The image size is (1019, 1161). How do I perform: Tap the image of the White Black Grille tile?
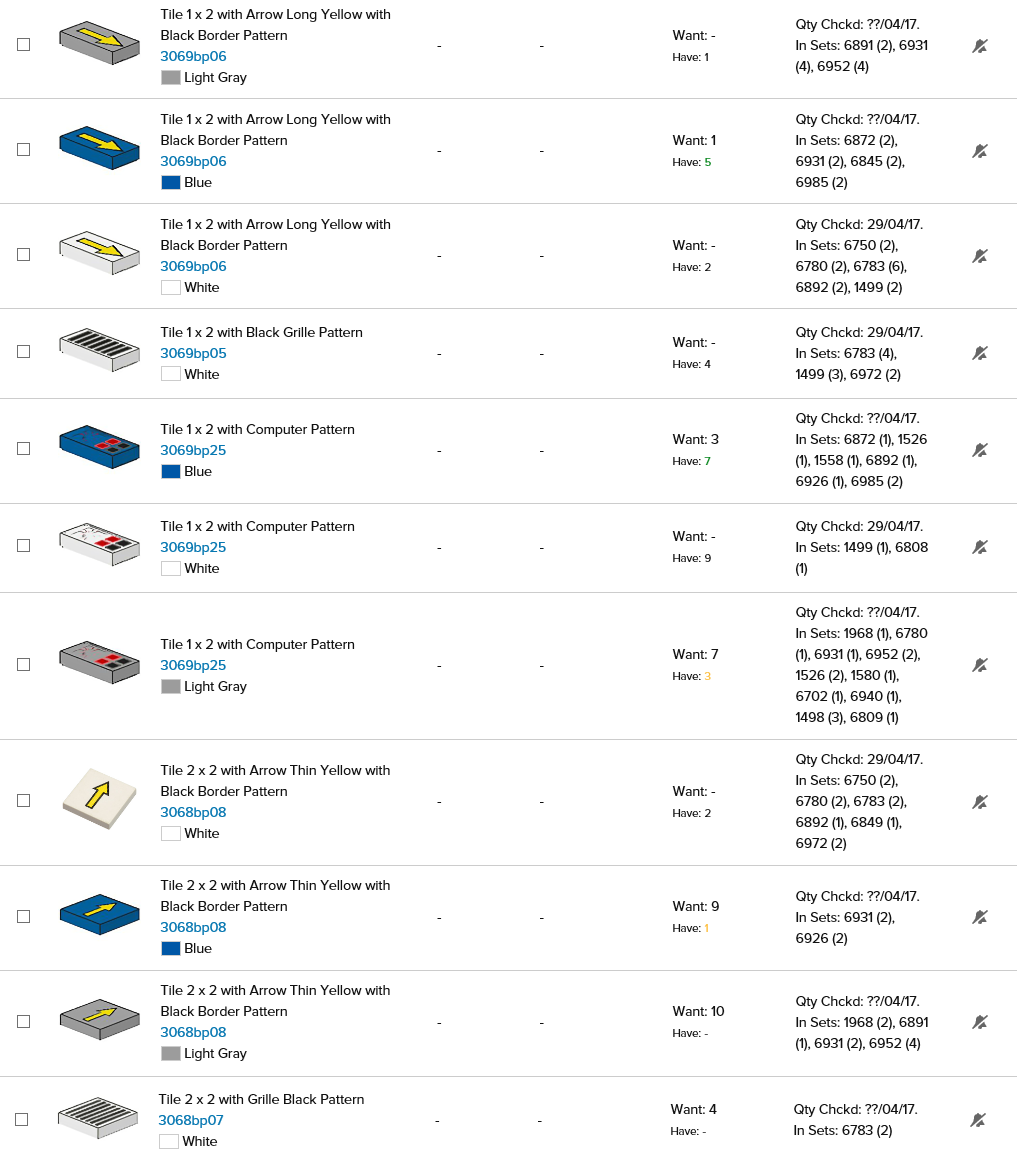pos(99,350)
